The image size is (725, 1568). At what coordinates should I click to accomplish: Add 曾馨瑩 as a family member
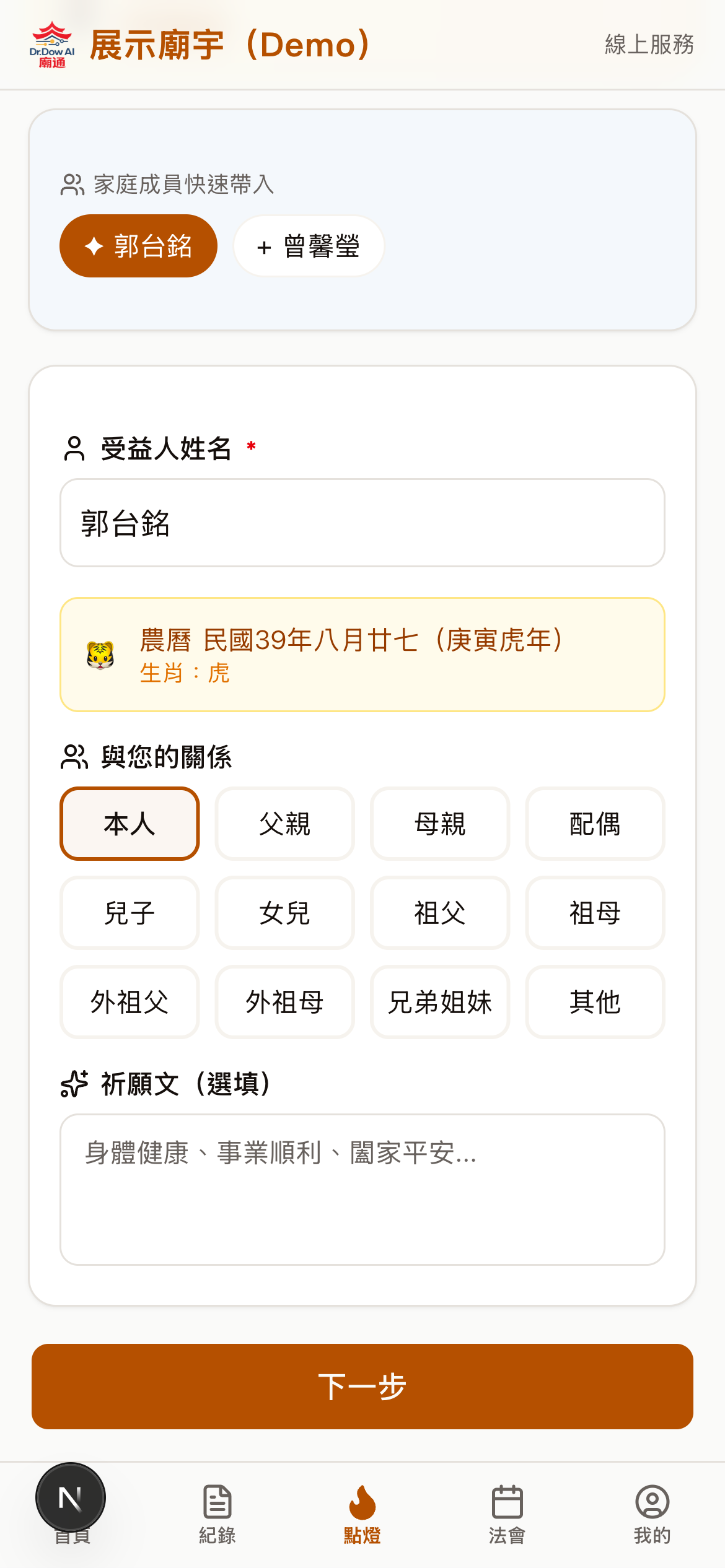(x=308, y=245)
